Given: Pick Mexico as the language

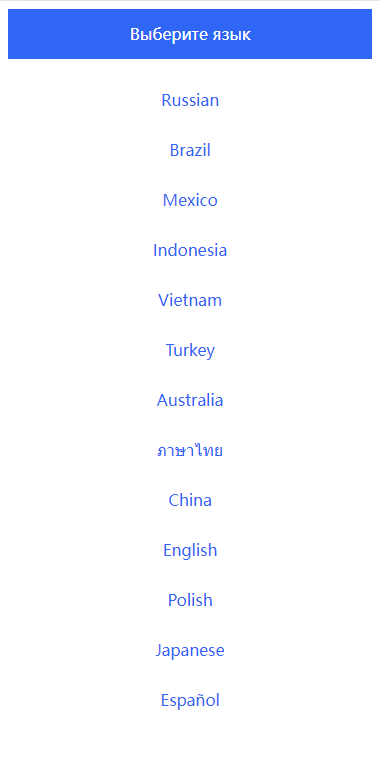Looking at the screenshot, I should click(190, 200).
